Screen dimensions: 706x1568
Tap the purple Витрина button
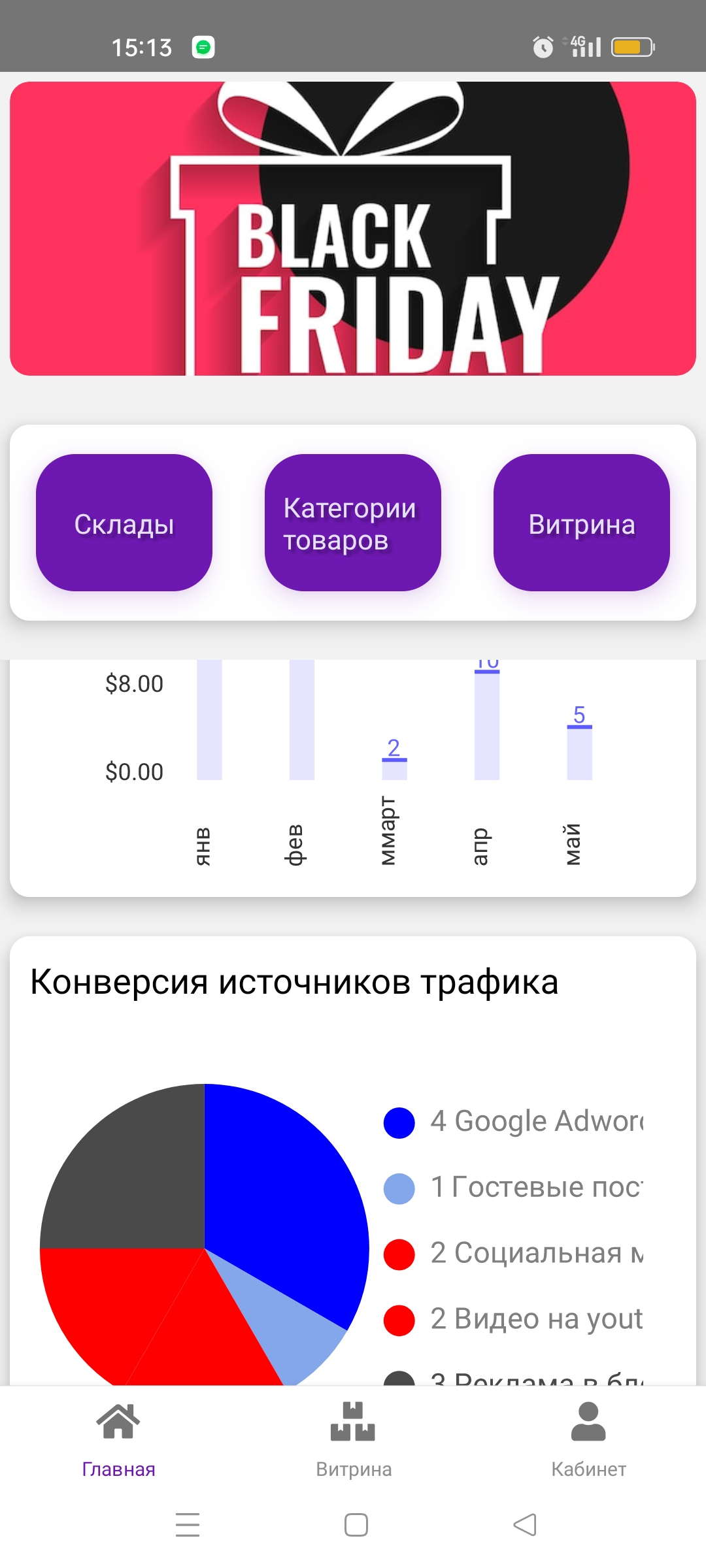click(x=581, y=523)
